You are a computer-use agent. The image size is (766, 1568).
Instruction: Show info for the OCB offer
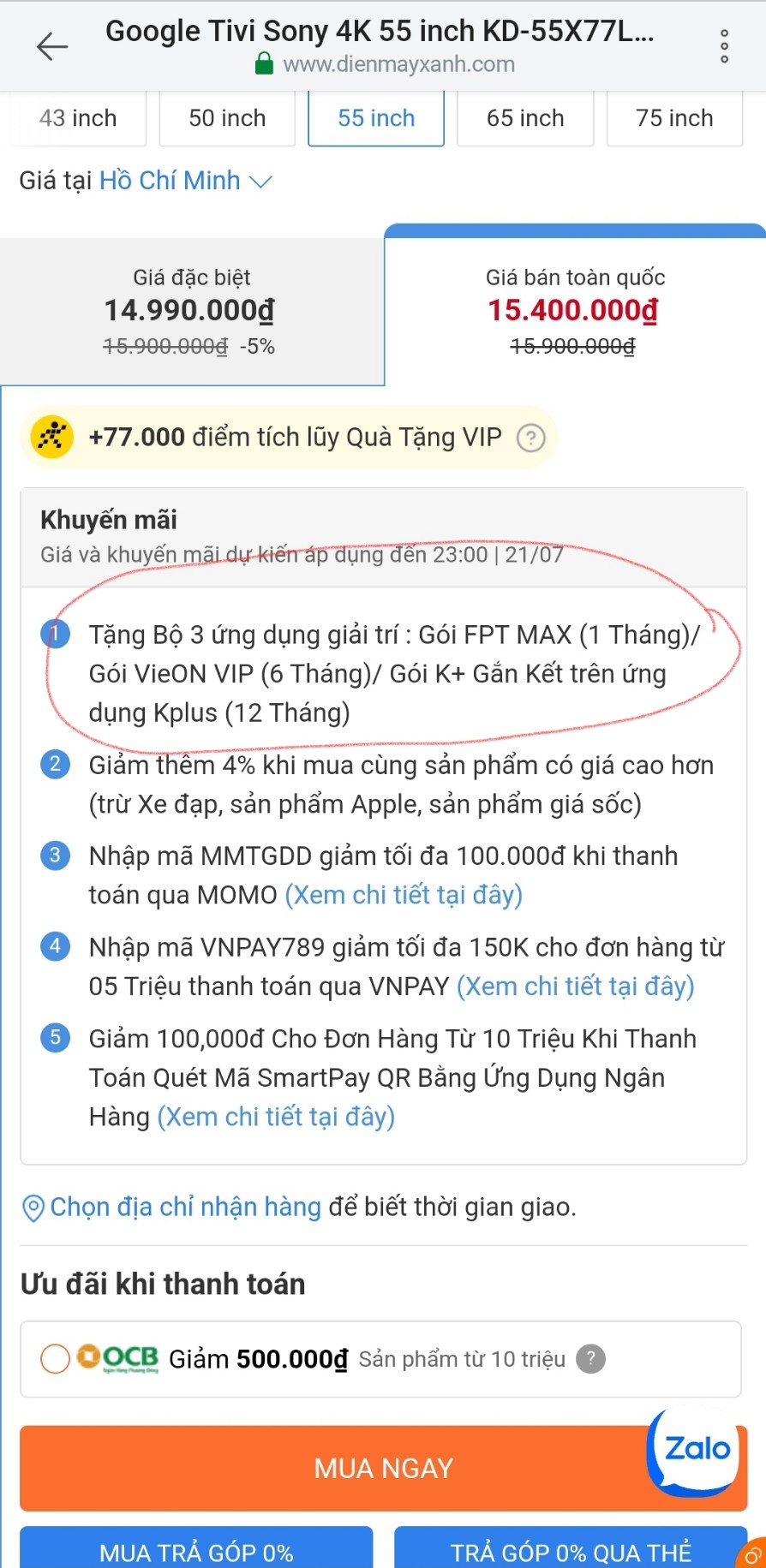(x=590, y=1359)
